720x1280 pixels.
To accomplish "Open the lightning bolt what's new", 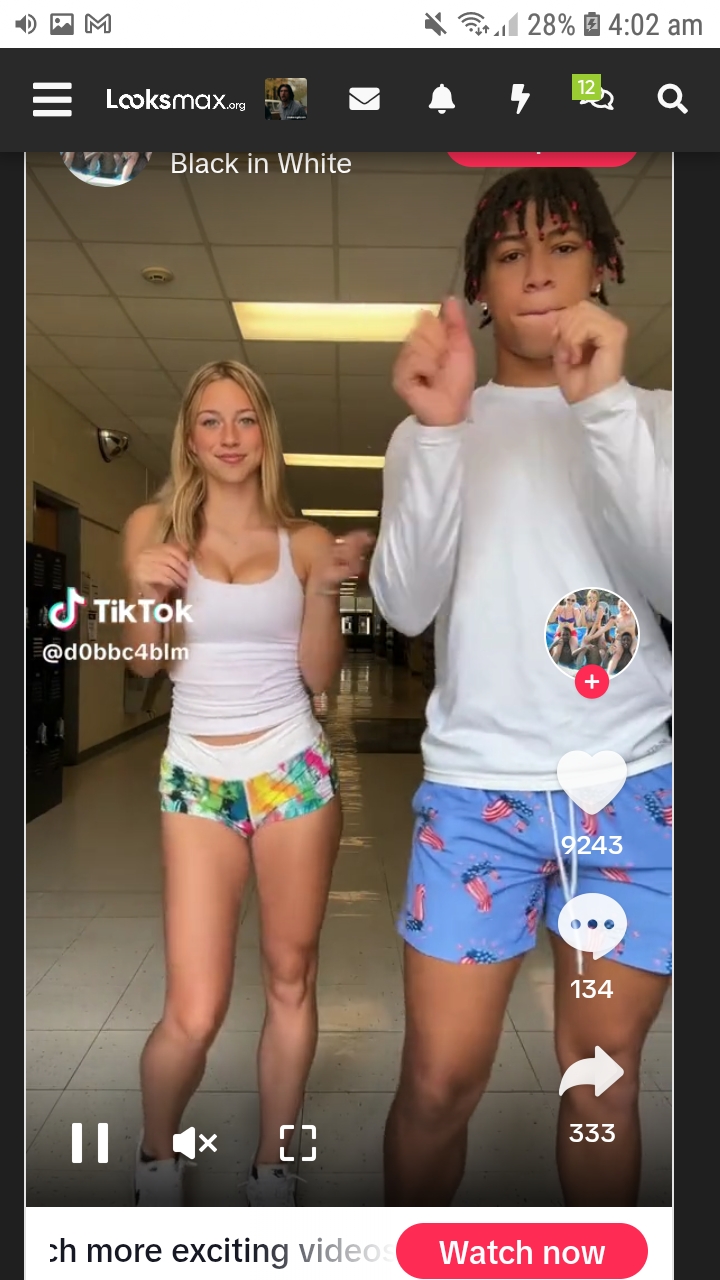I will coord(520,99).
